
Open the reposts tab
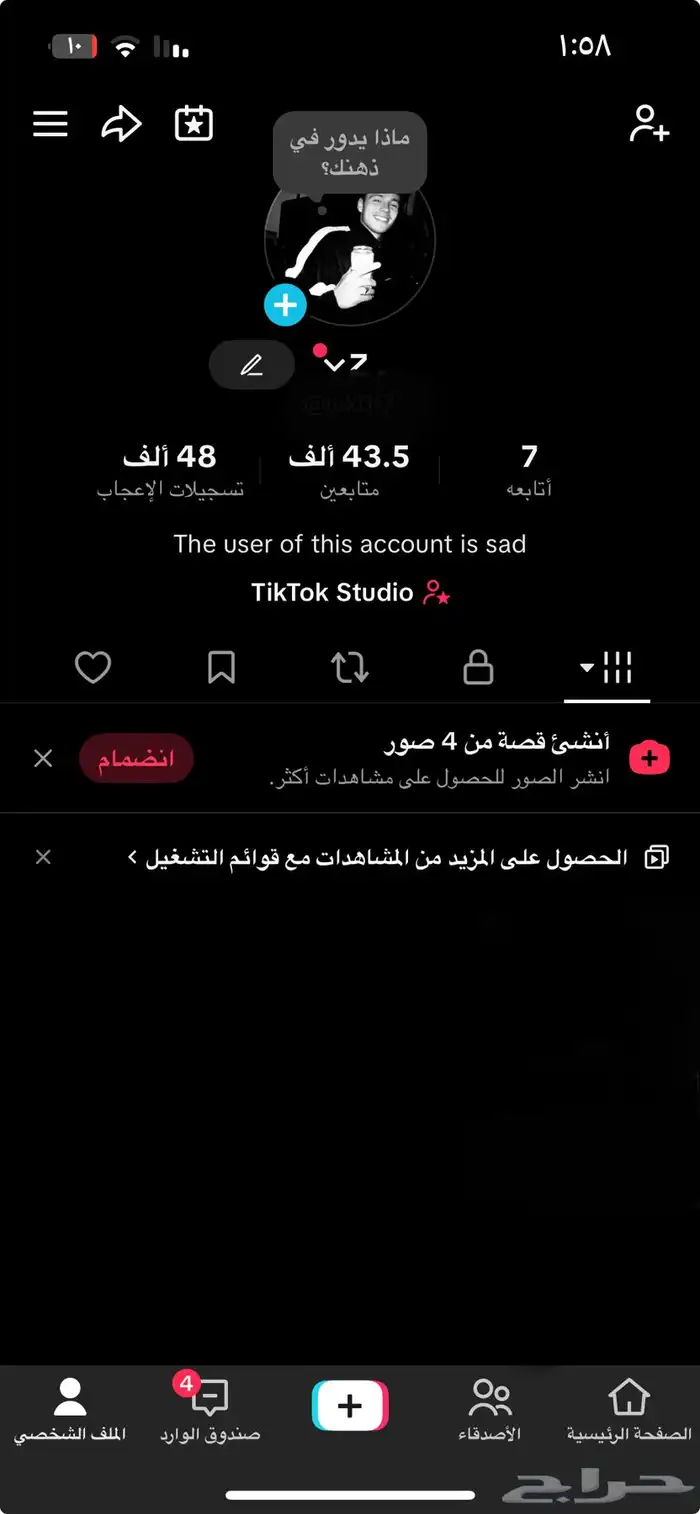(x=350, y=667)
